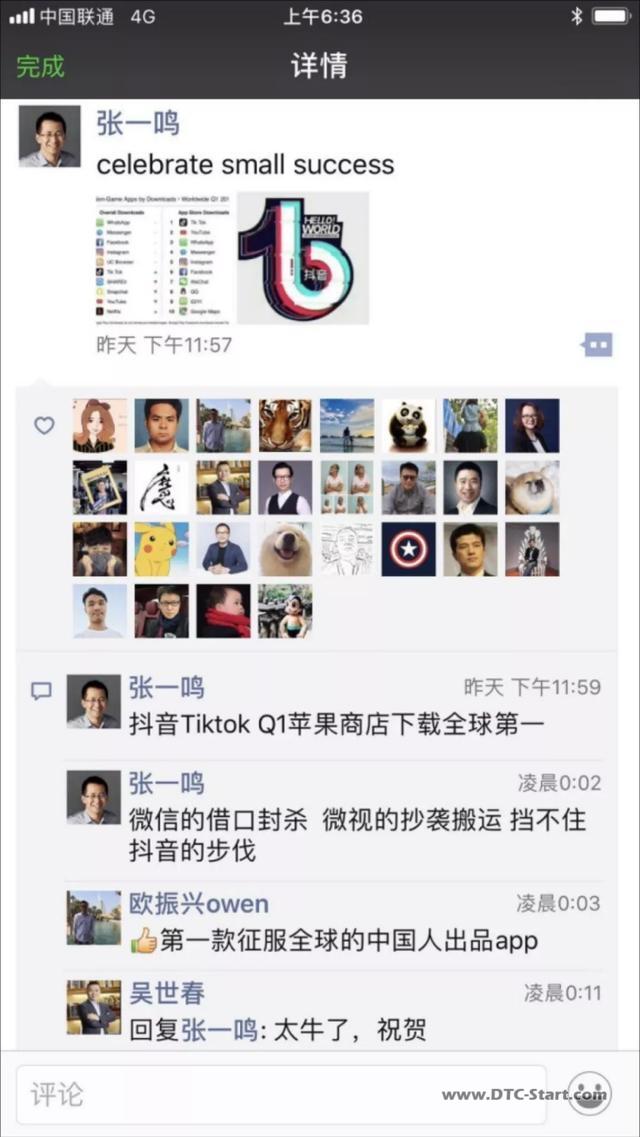The image size is (640, 1137).
Task: Open the emoji picker
Action: [589, 1093]
